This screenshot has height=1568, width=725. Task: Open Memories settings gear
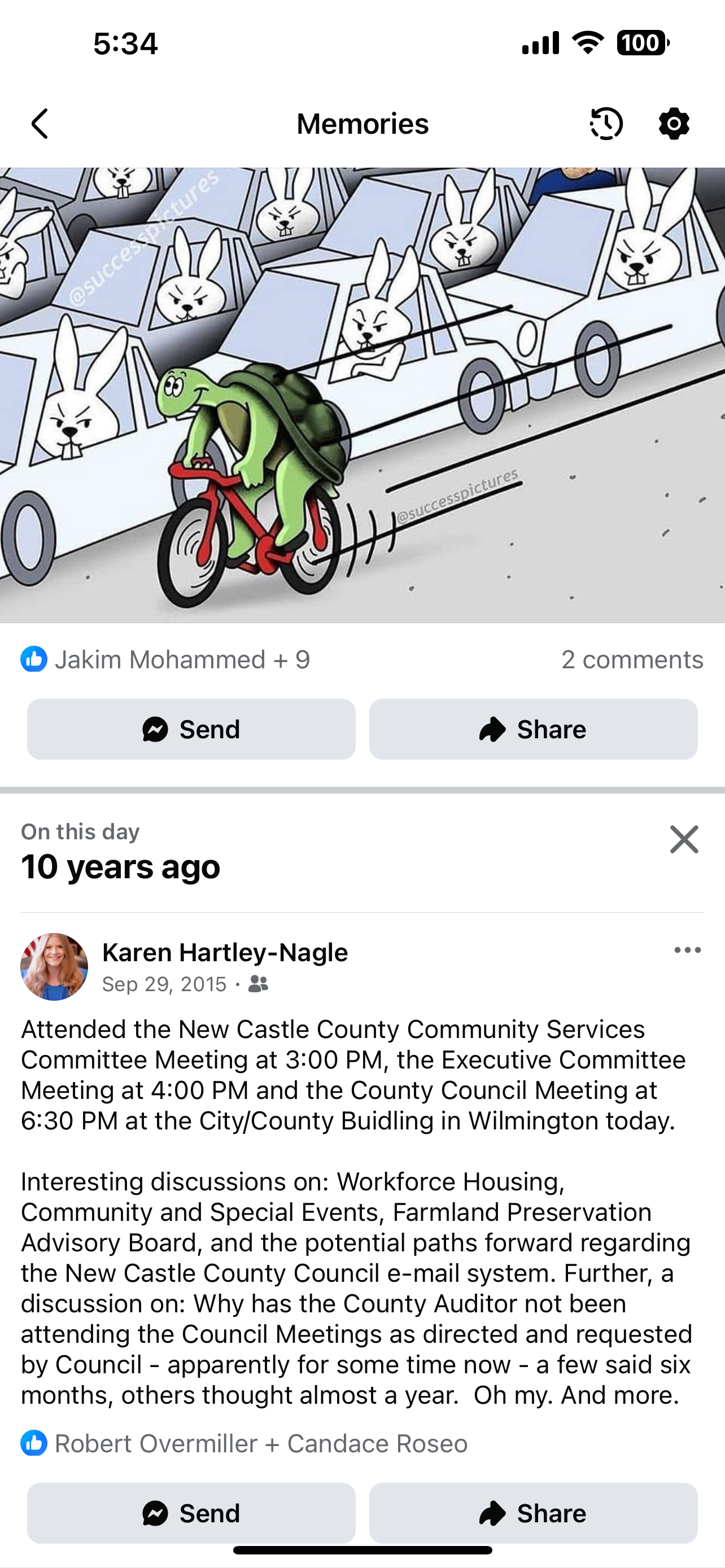point(674,124)
